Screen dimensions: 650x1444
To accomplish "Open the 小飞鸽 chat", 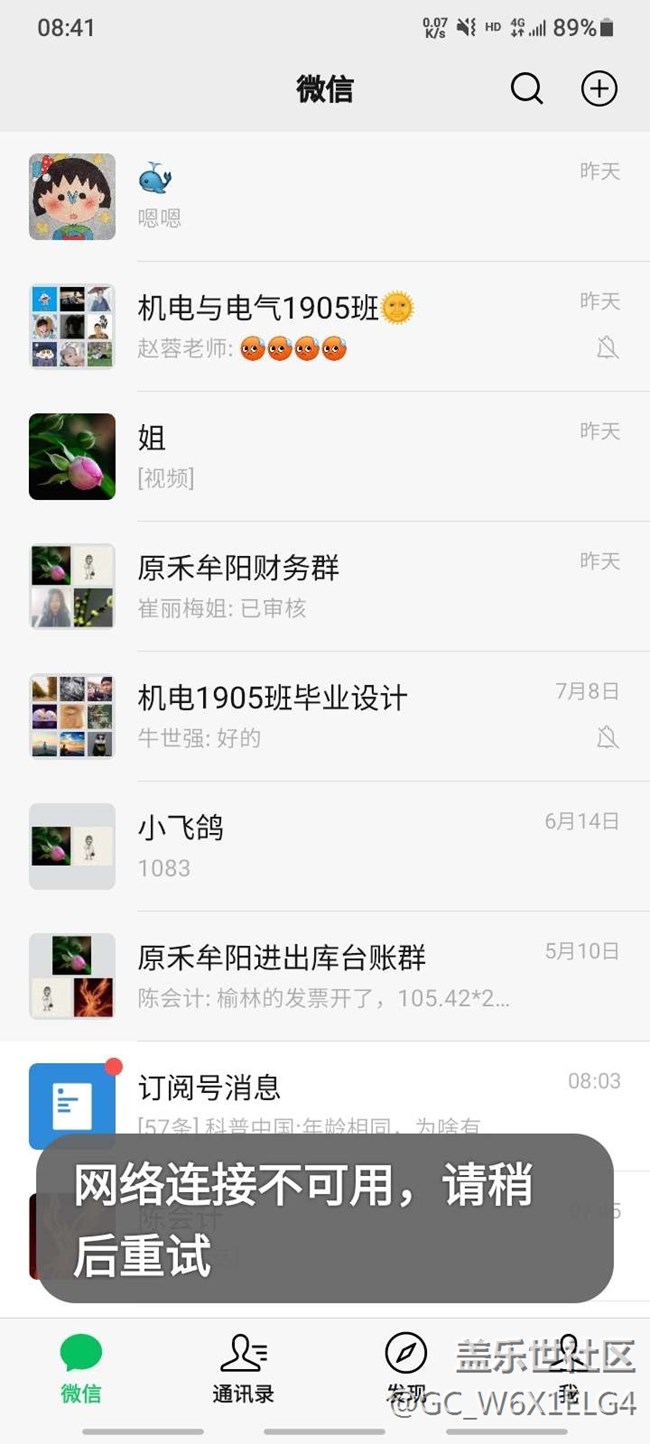I will click(x=325, y=846).
